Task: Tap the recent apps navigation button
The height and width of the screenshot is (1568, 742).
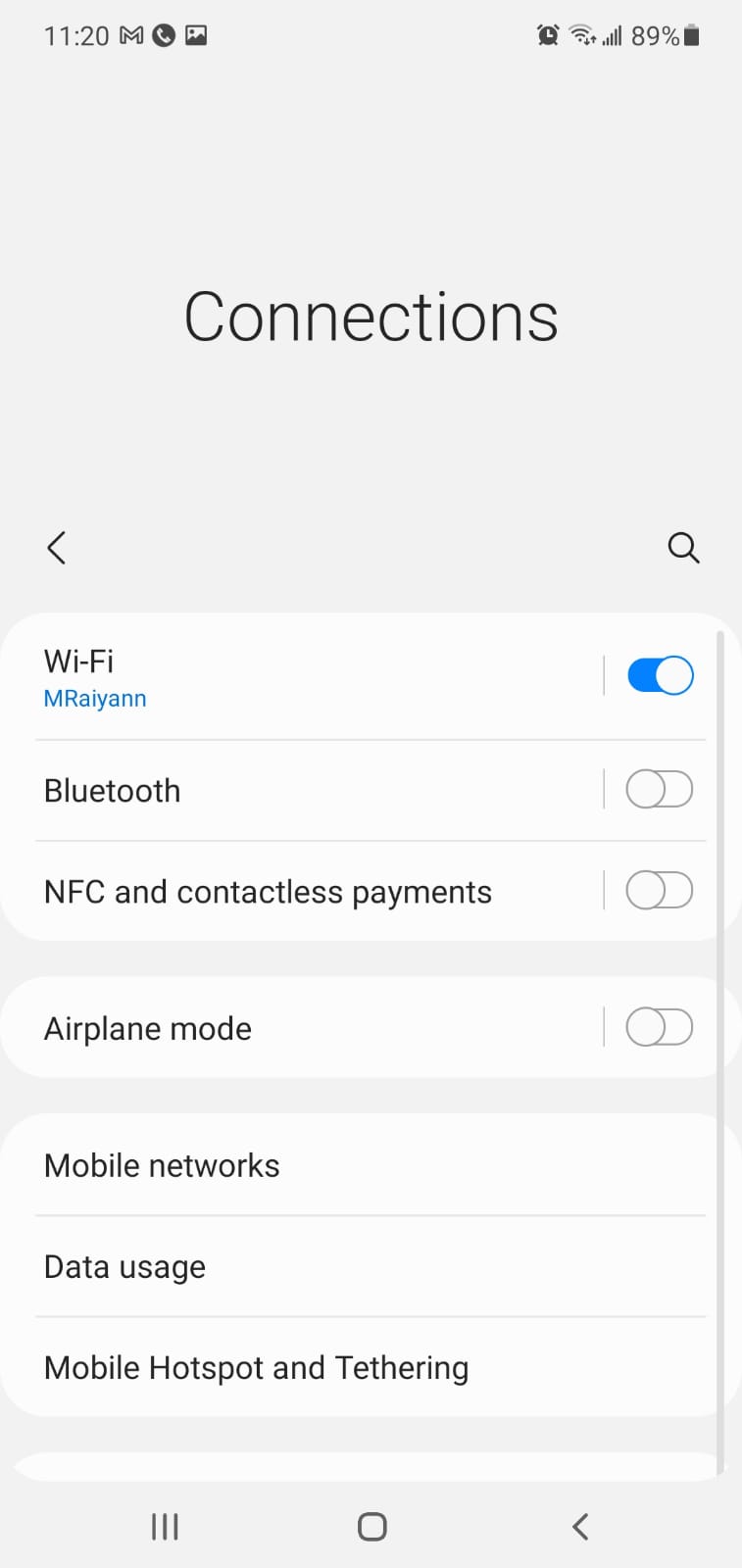Action: [x=164, y=1525]
